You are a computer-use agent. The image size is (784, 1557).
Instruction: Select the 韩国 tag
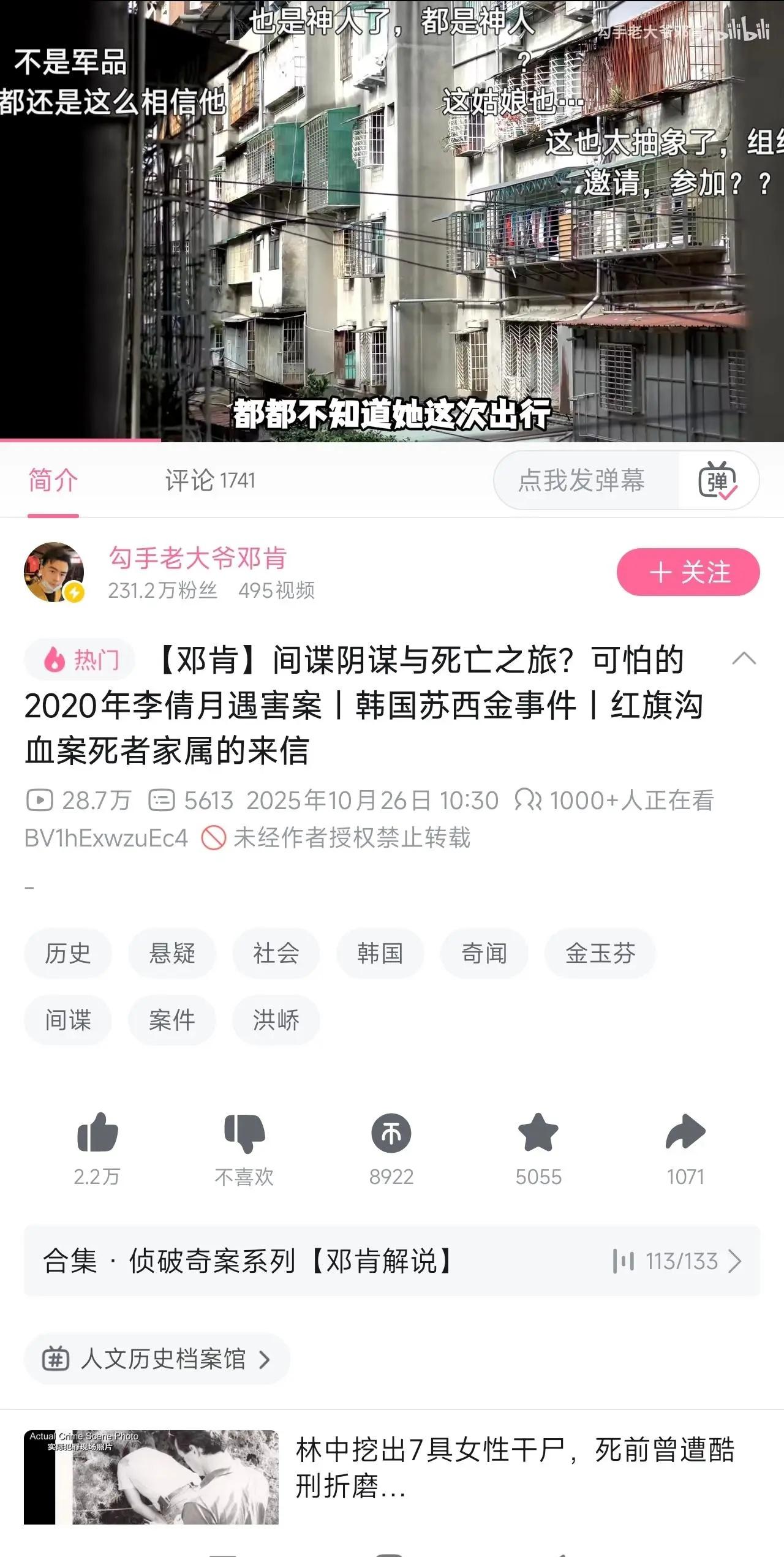[x=380, y=952]
